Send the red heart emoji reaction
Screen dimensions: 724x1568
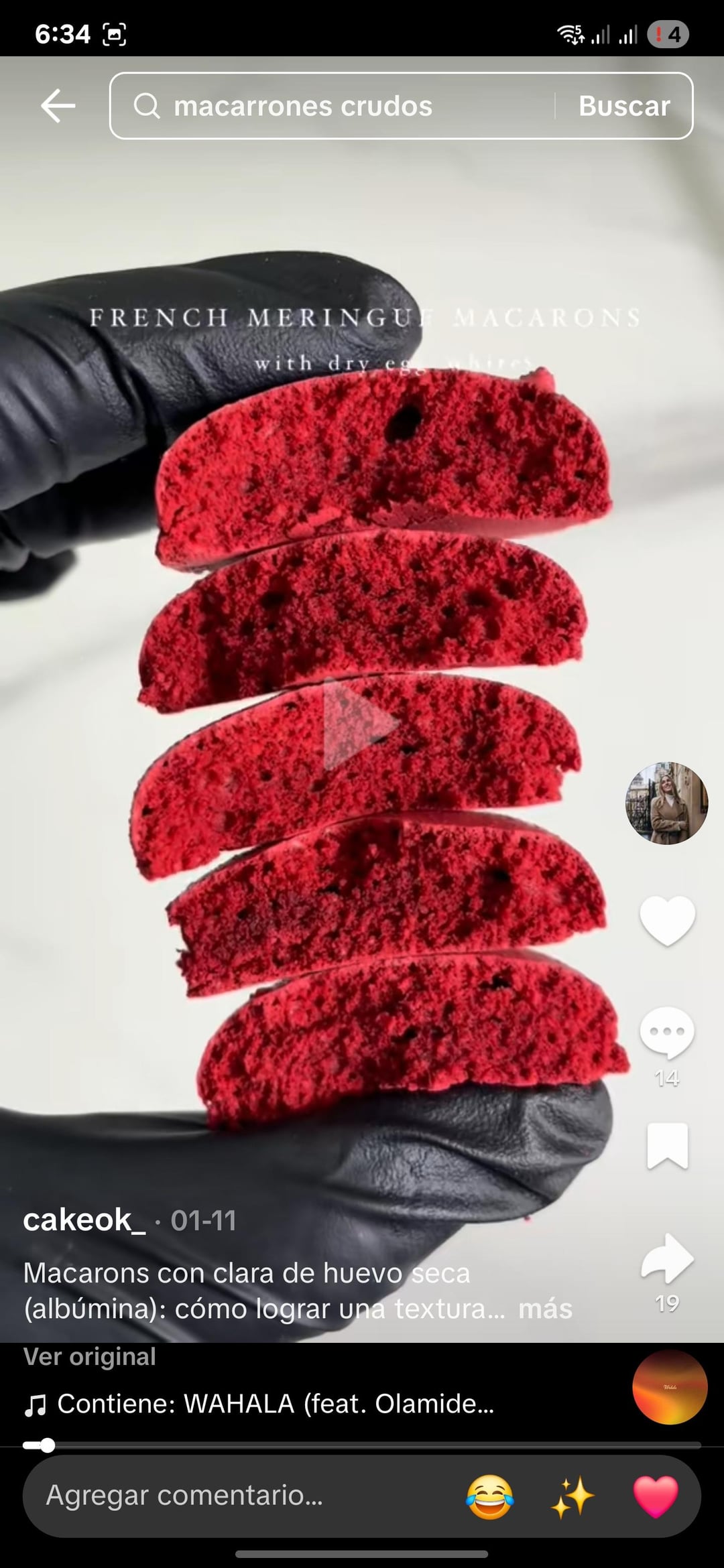[656, 1496]
